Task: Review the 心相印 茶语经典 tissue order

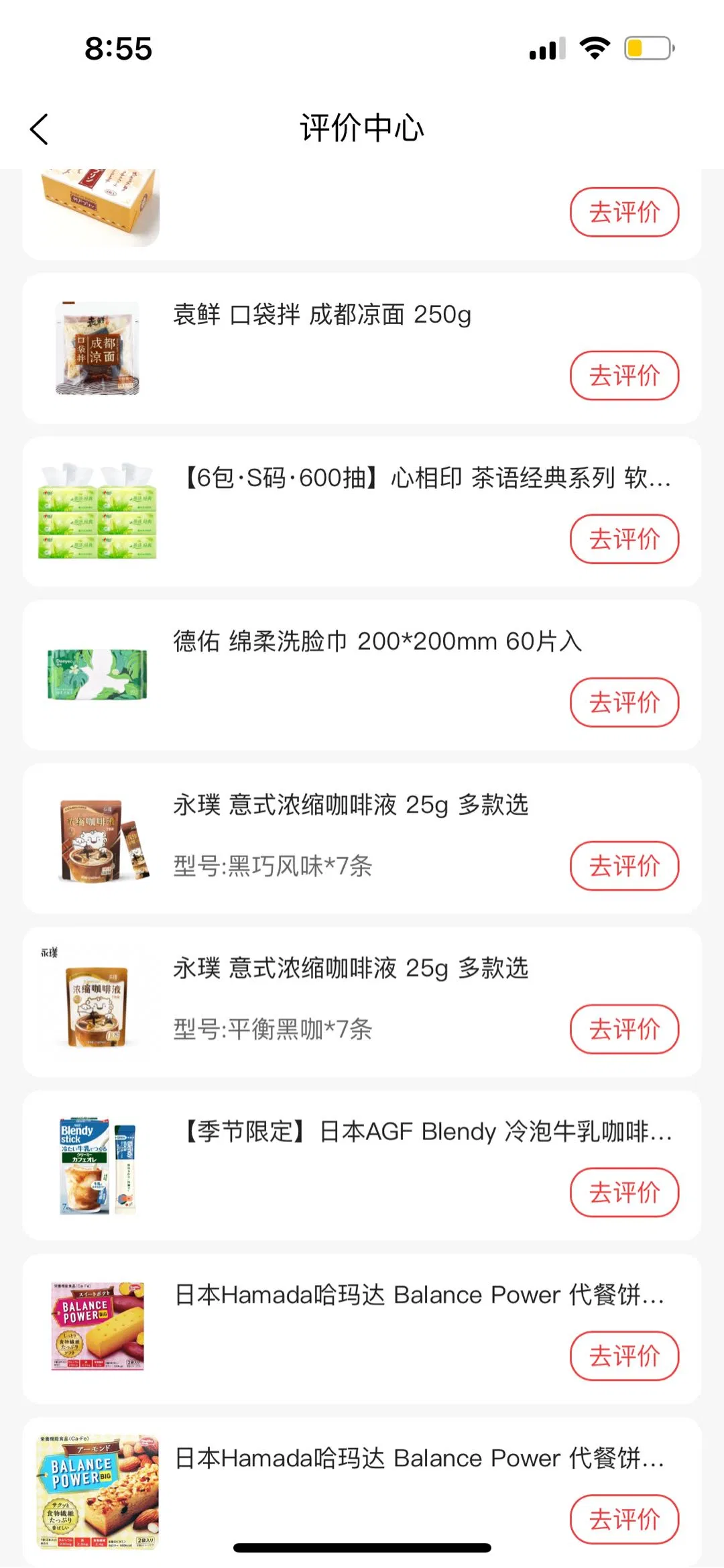Action: pos(624,539)
